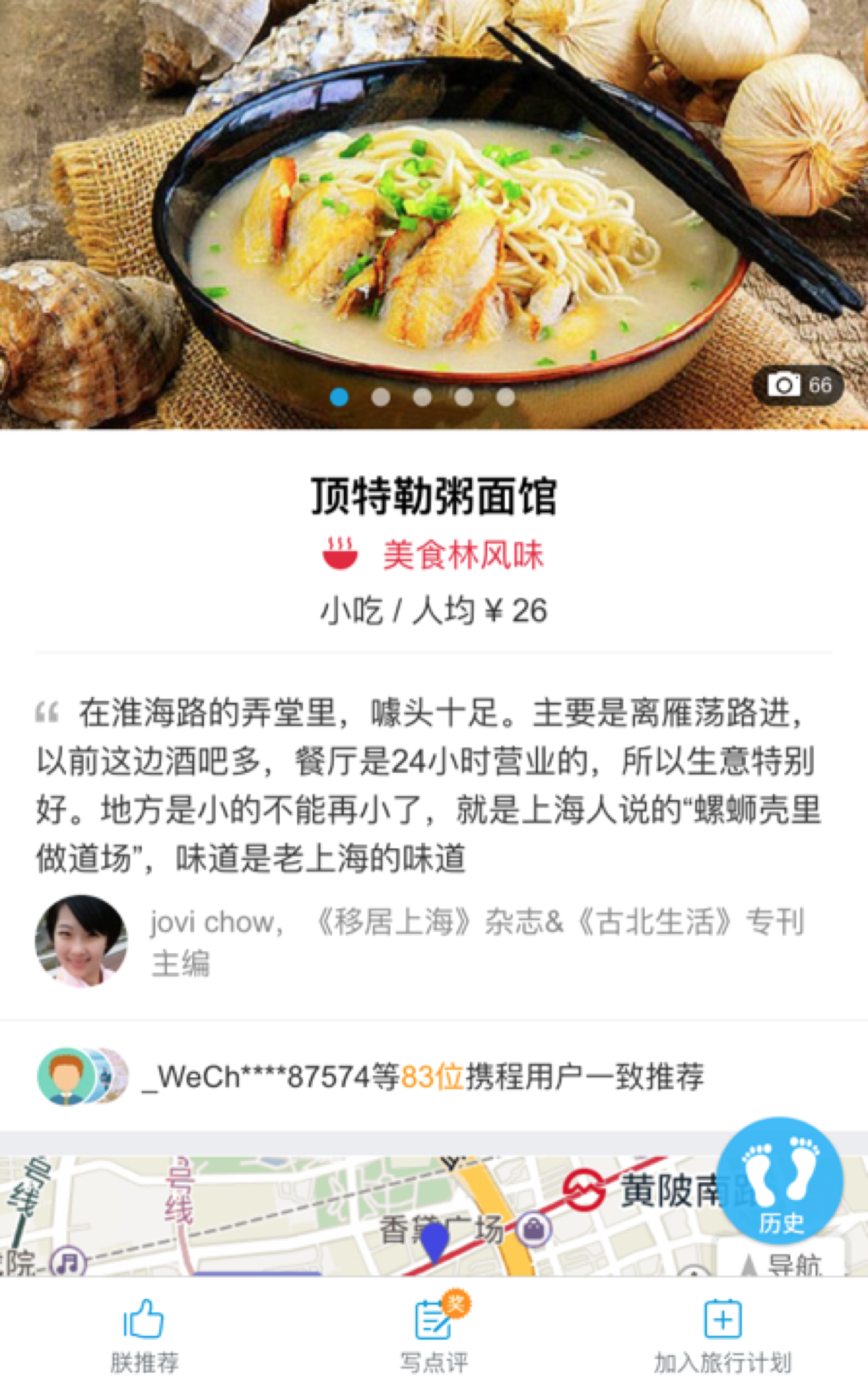Jump to the second photo carousel dot

(381, 397)
